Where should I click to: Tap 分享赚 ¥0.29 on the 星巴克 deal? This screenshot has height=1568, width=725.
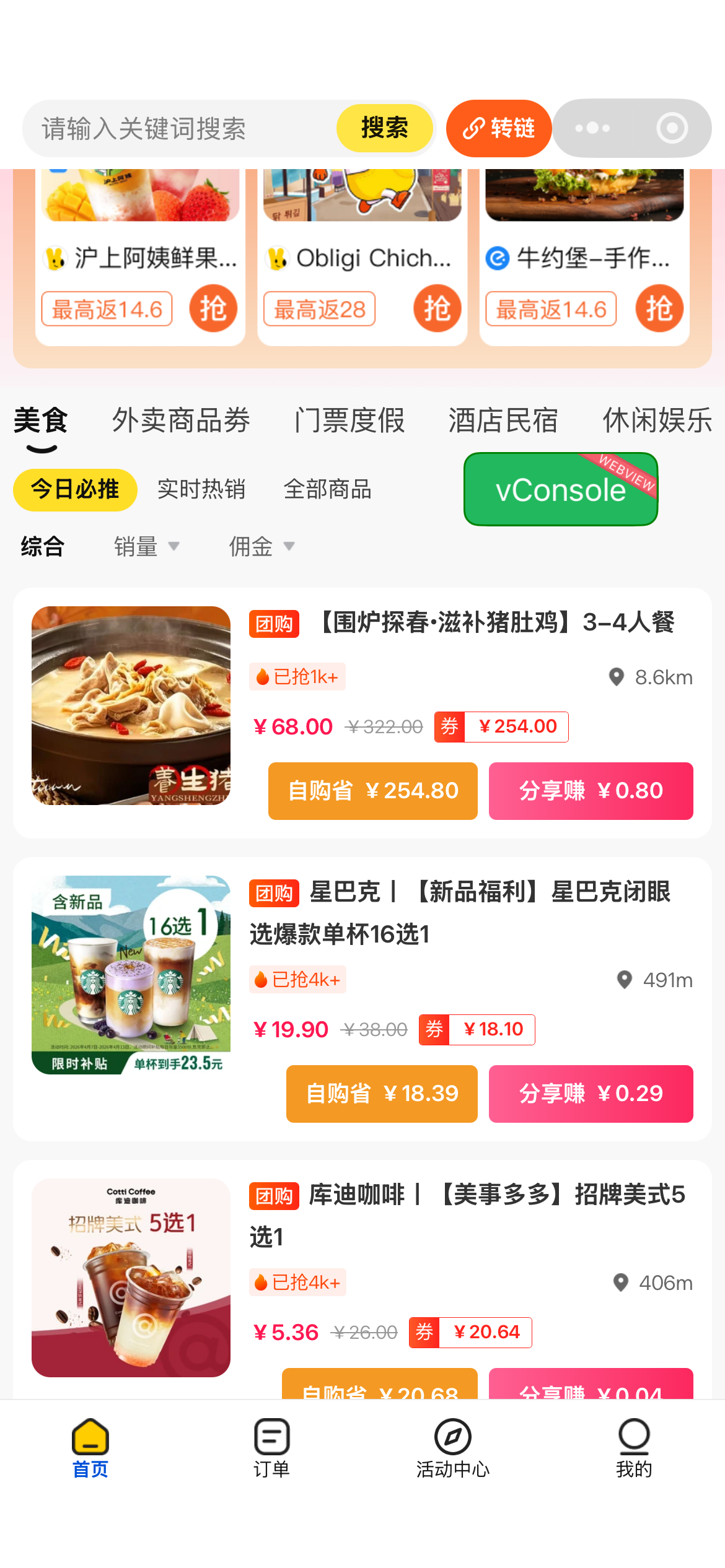pos(591,1094)
